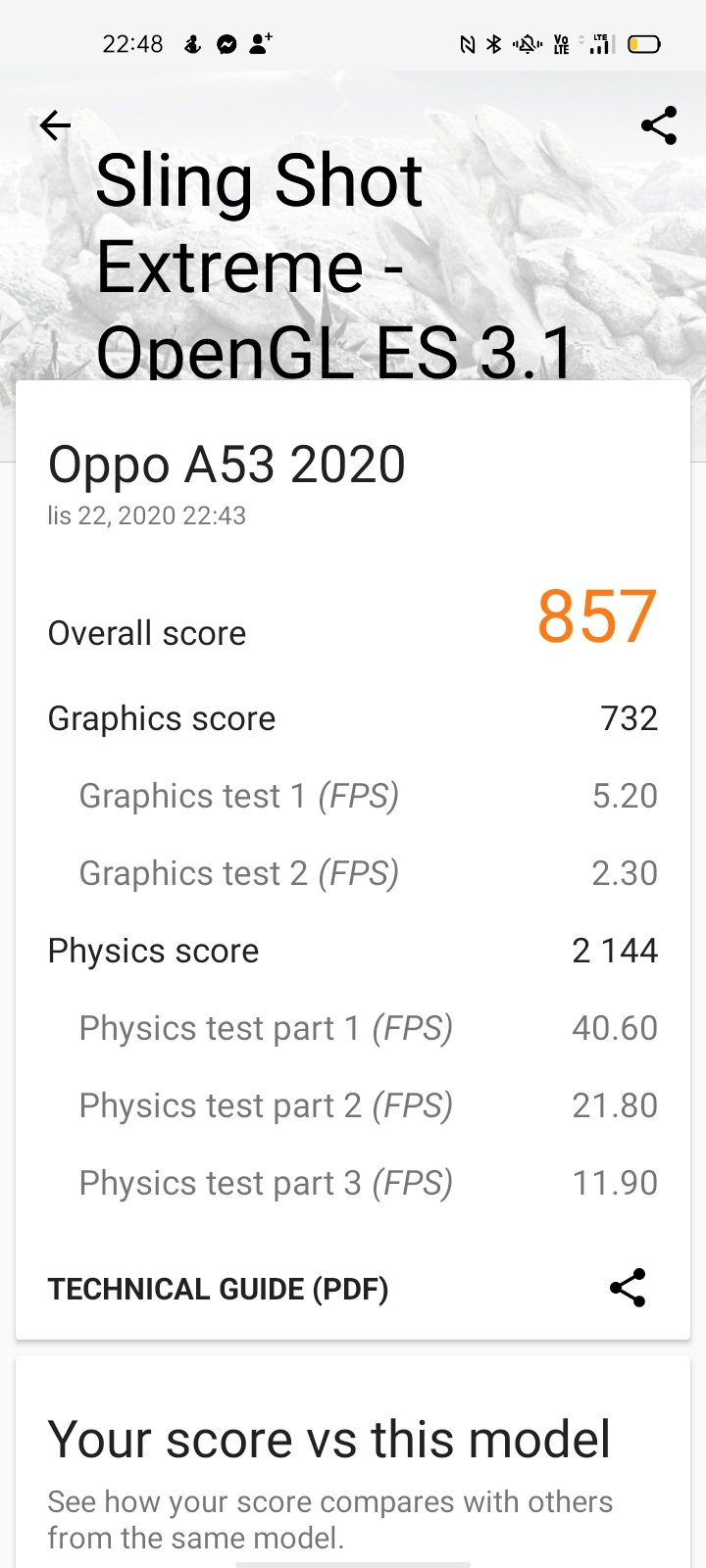Share the result using the icon beside Technical Guide

628,1288
